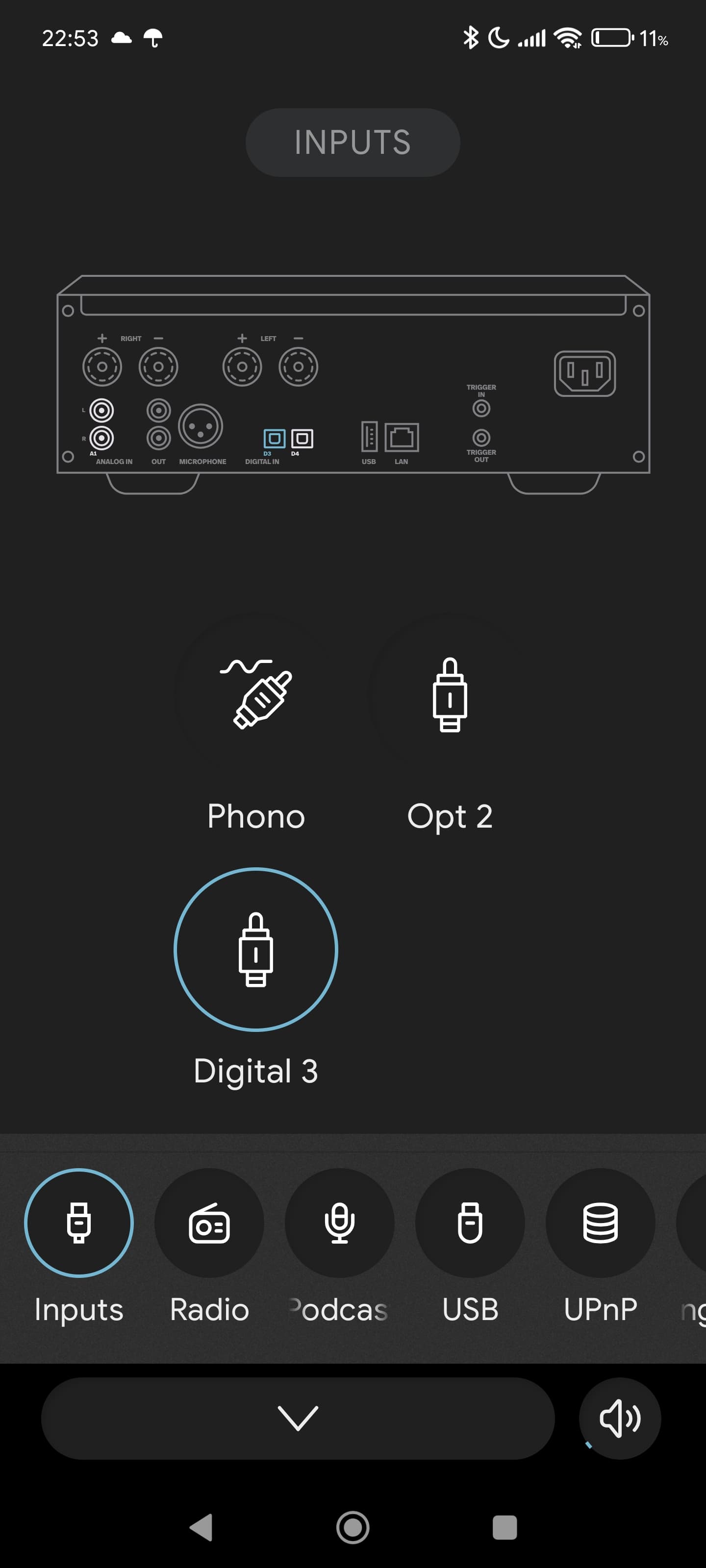Select the Phono input

click(256, 694)
